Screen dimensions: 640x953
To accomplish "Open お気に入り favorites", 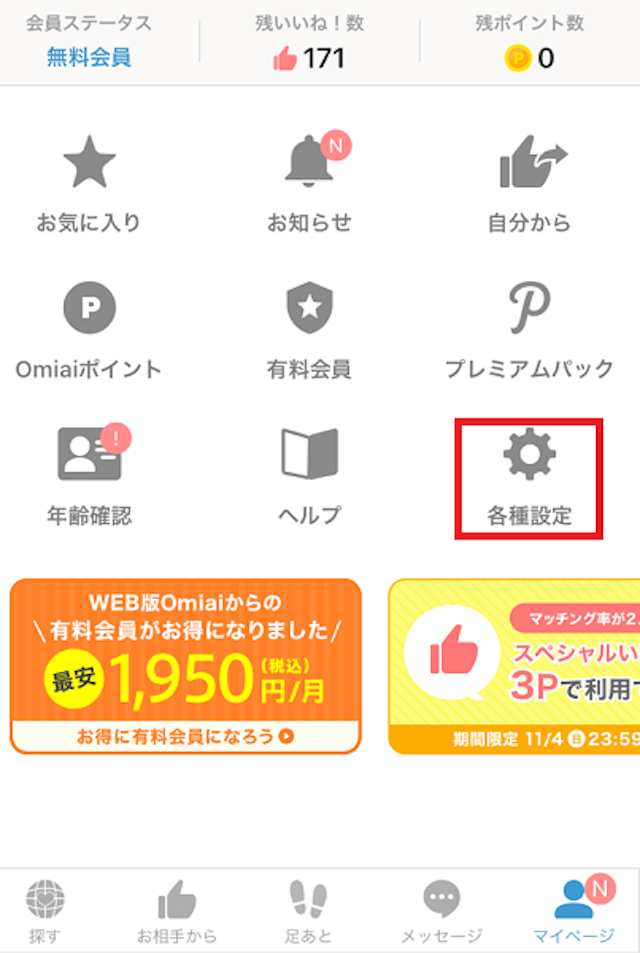I will coord(89,185).
